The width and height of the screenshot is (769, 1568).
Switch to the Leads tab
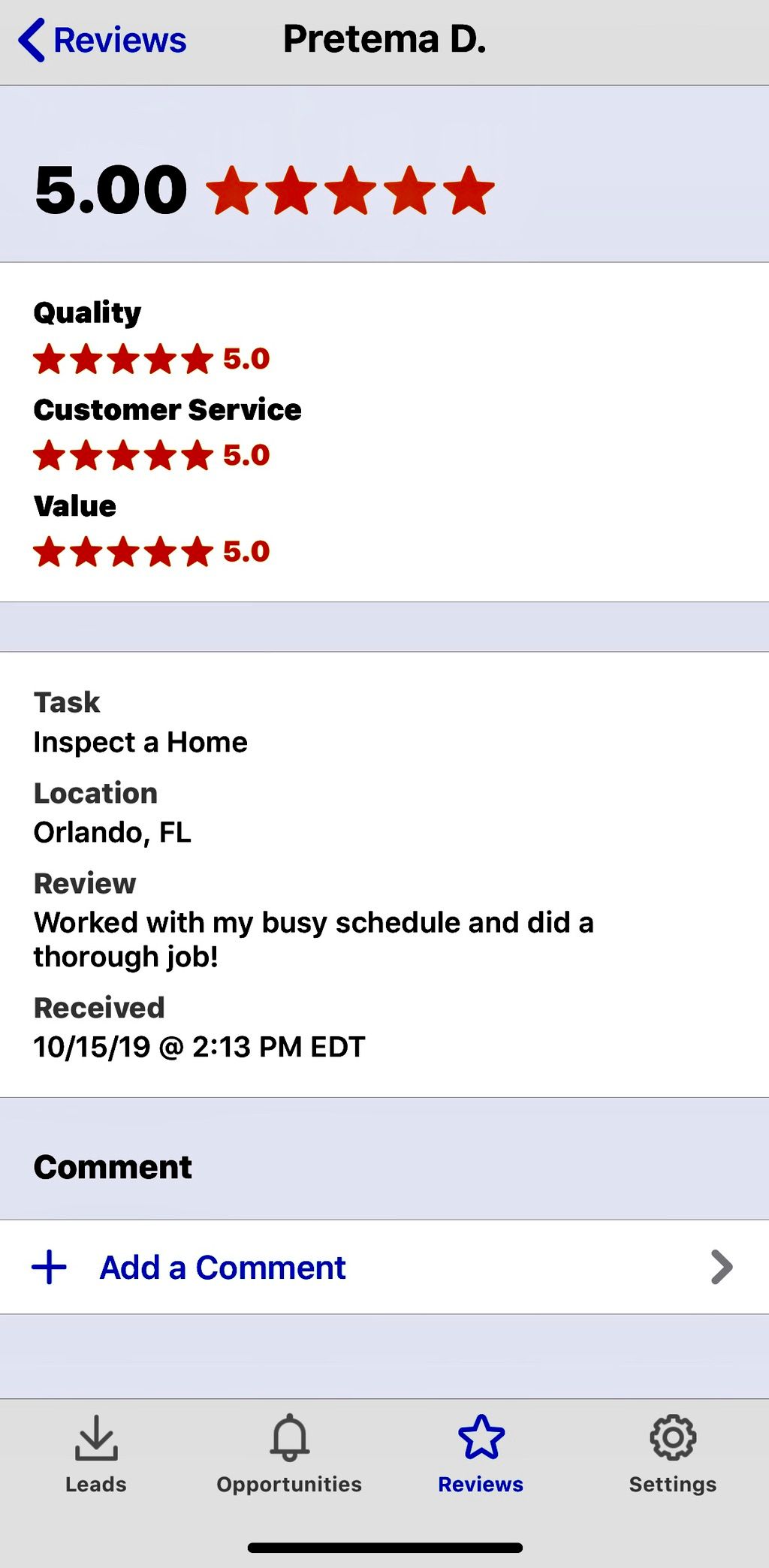click(96, 1454)
